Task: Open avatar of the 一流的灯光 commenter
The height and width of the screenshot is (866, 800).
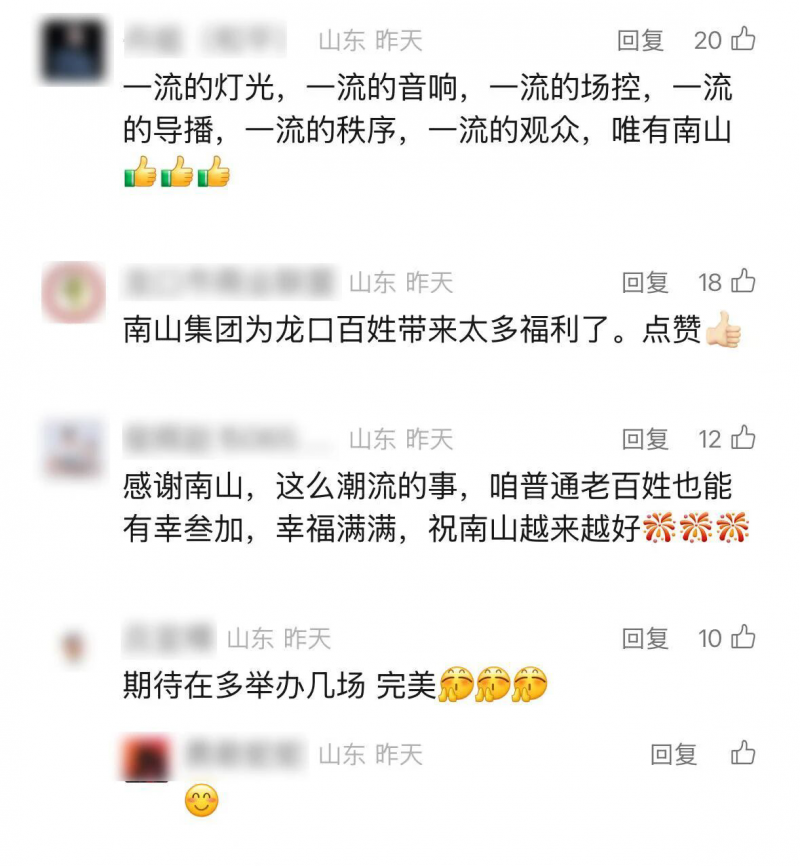Action: (73, 50)
